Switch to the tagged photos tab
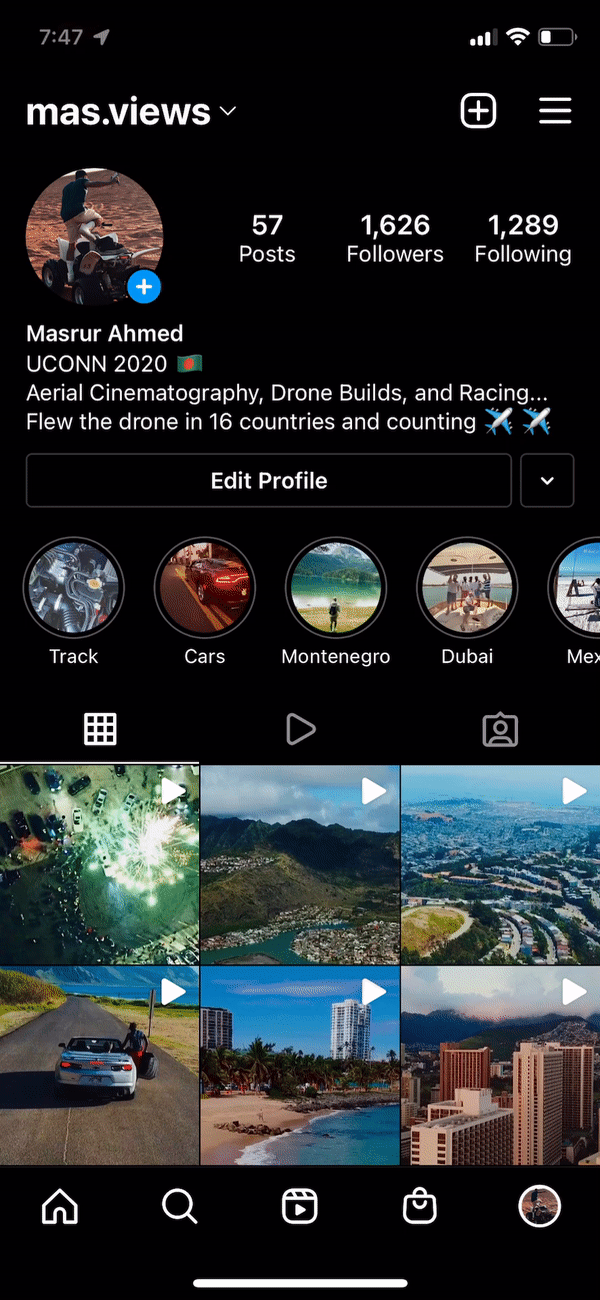The width and height of the screenshot is (600, 1300). [500, 730]
